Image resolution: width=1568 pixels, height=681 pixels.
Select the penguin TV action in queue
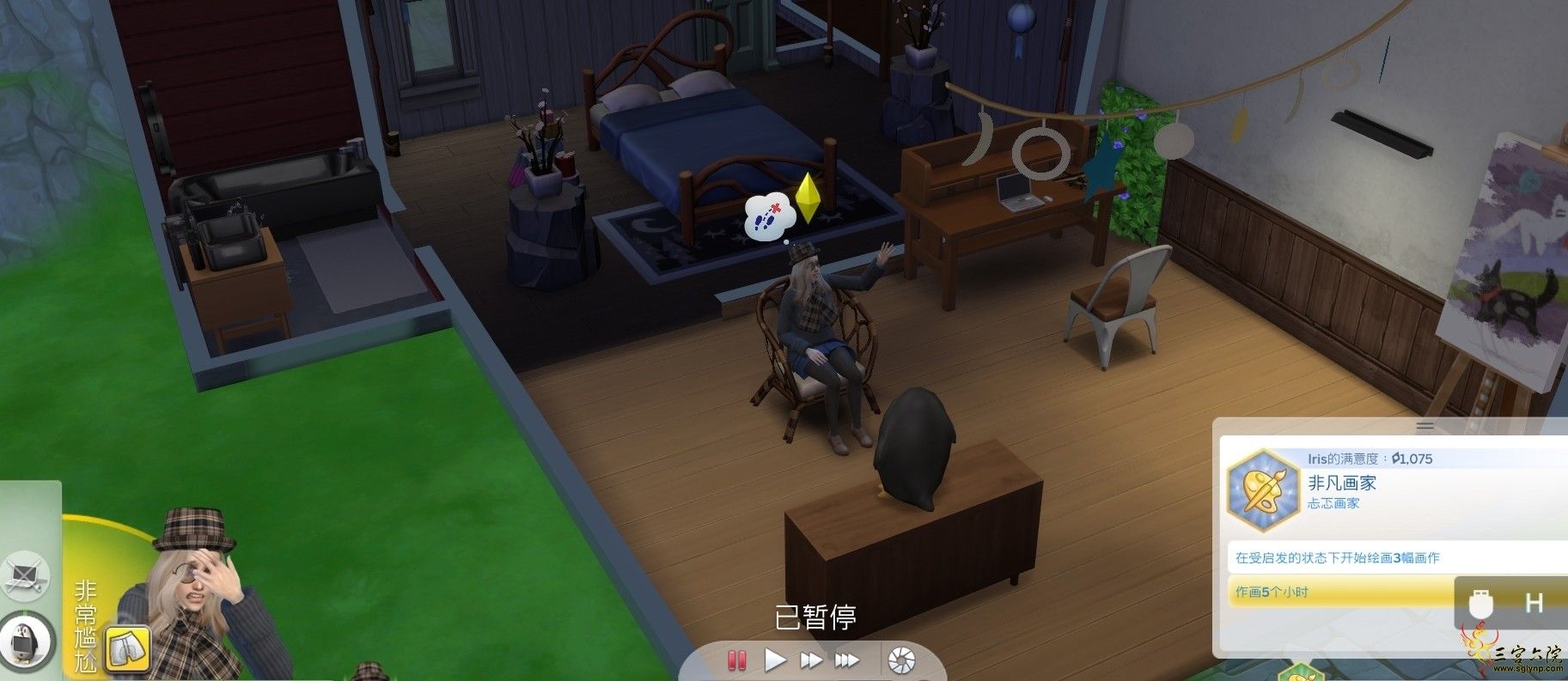pyautogui.click(x=26, y=641)
